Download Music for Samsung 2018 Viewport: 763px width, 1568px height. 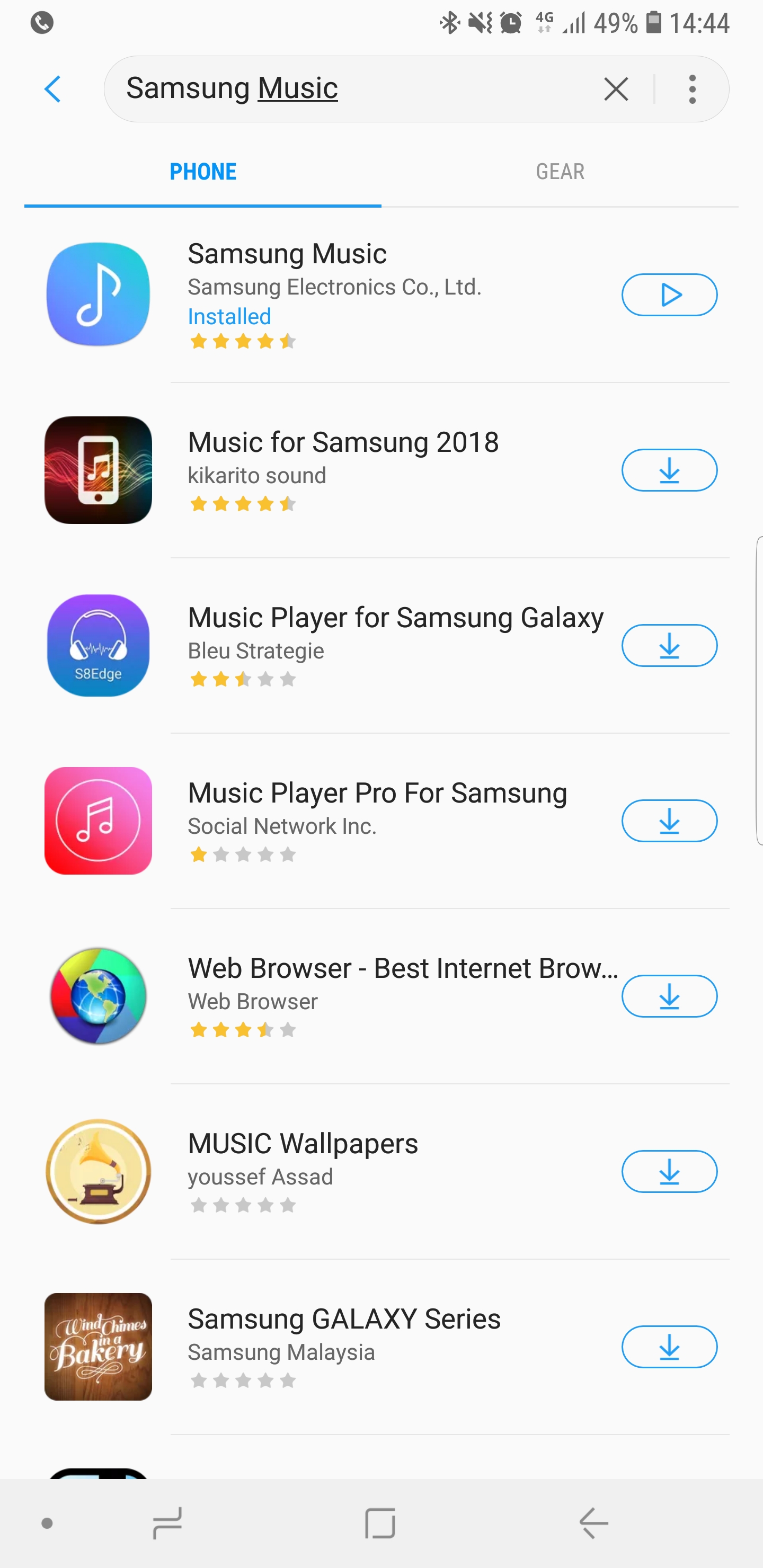click(669, 470)
